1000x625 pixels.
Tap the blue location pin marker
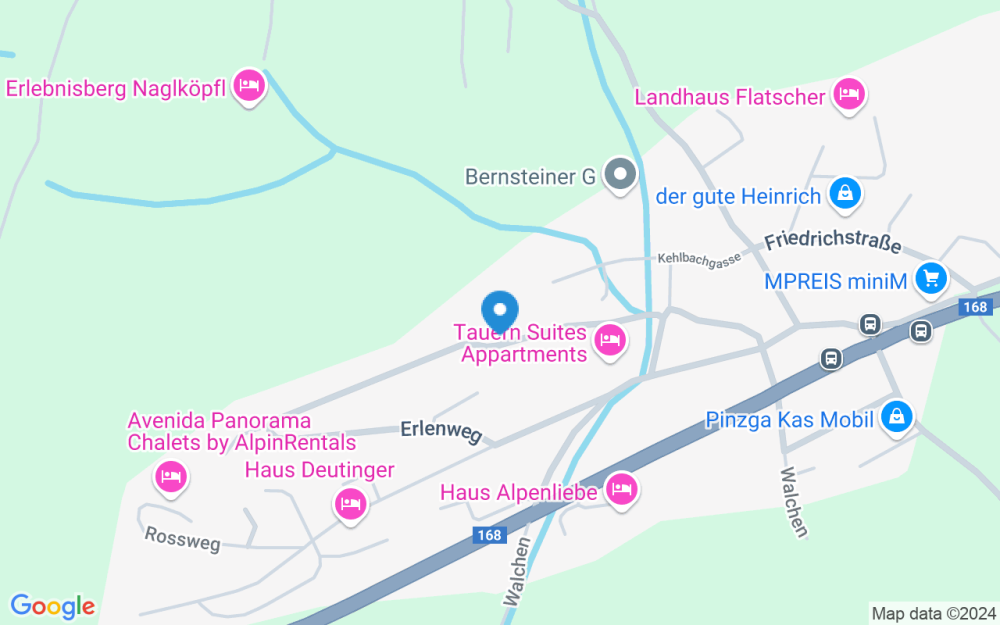(500, 311)
